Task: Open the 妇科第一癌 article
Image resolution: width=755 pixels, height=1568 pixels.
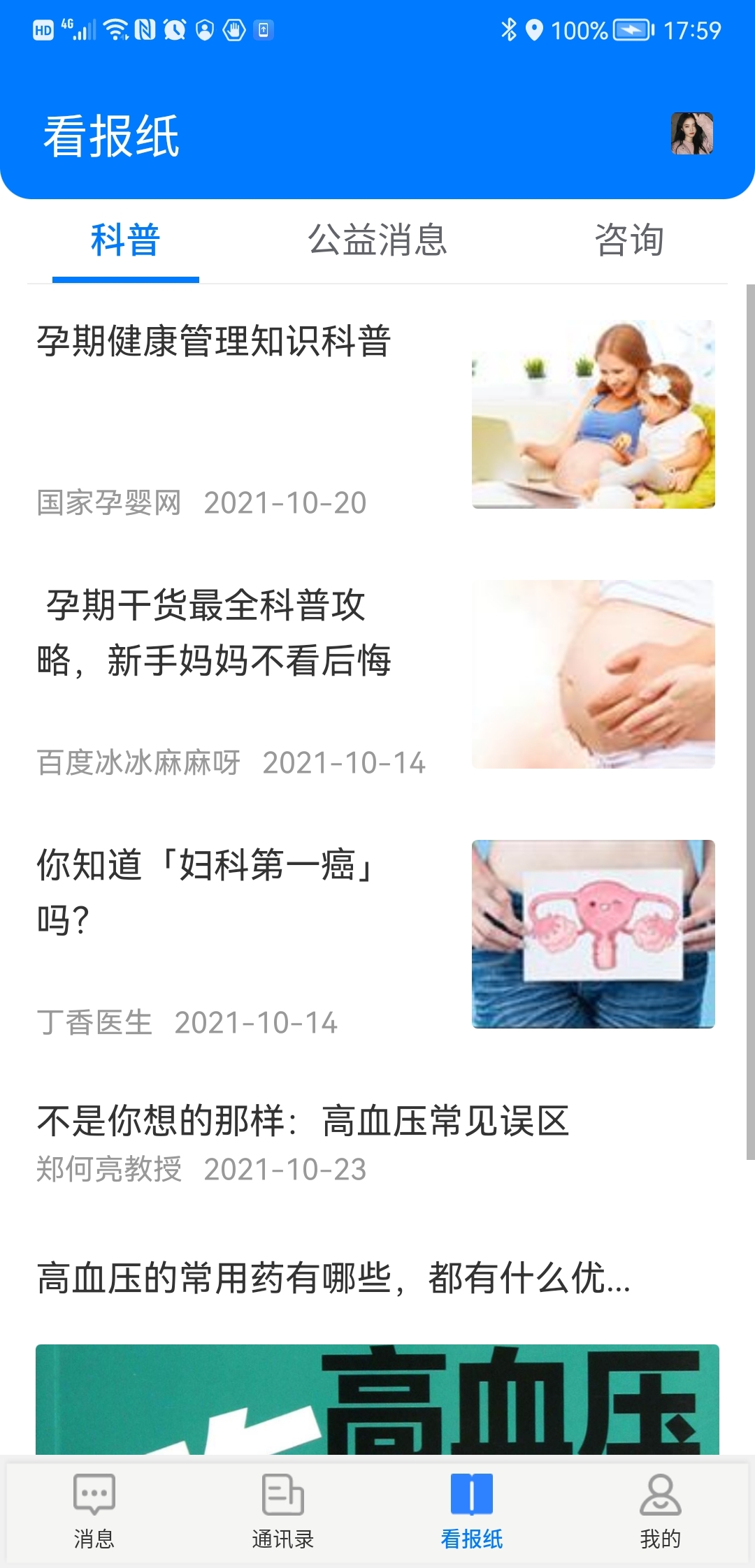Action: [207, 892]
